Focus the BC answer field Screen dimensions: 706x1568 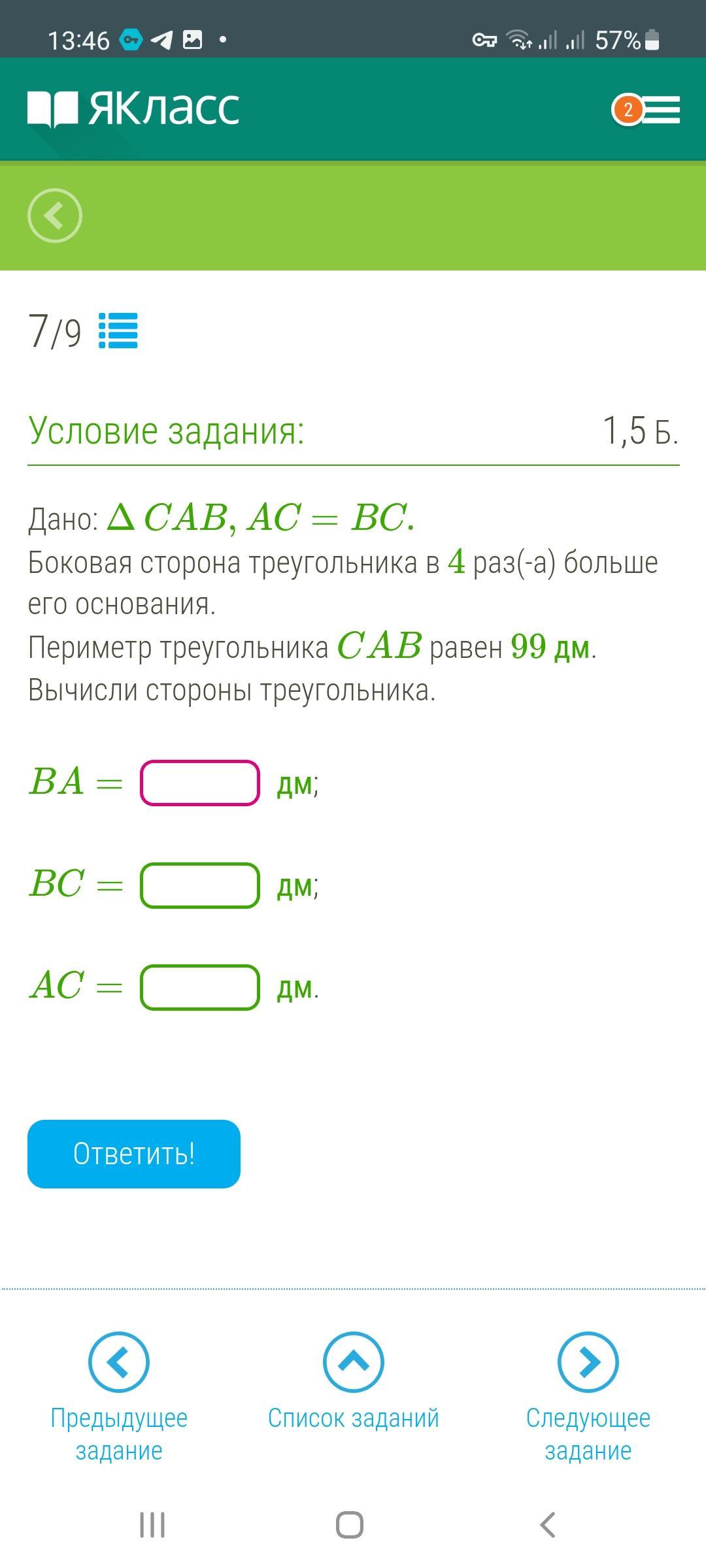tap(200, 885)
